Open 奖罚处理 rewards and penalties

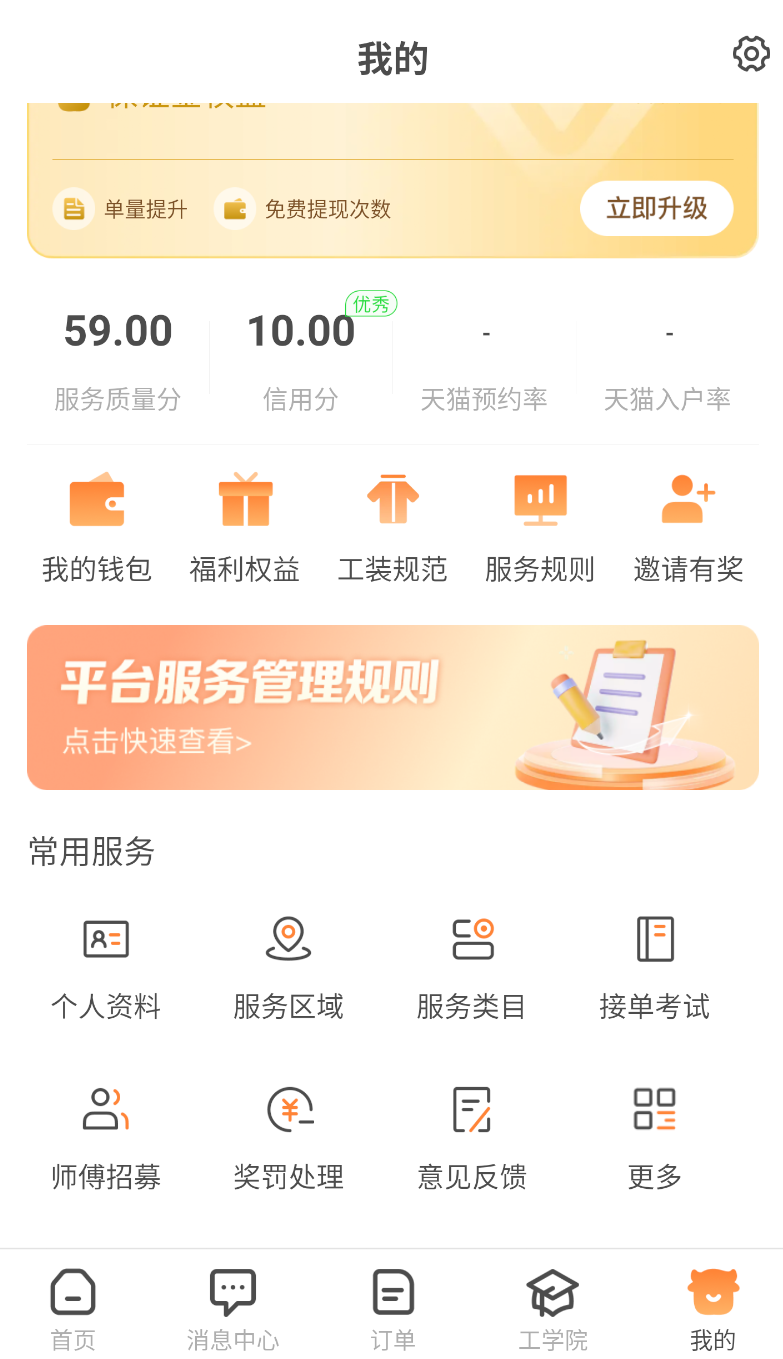point(288,1135)
